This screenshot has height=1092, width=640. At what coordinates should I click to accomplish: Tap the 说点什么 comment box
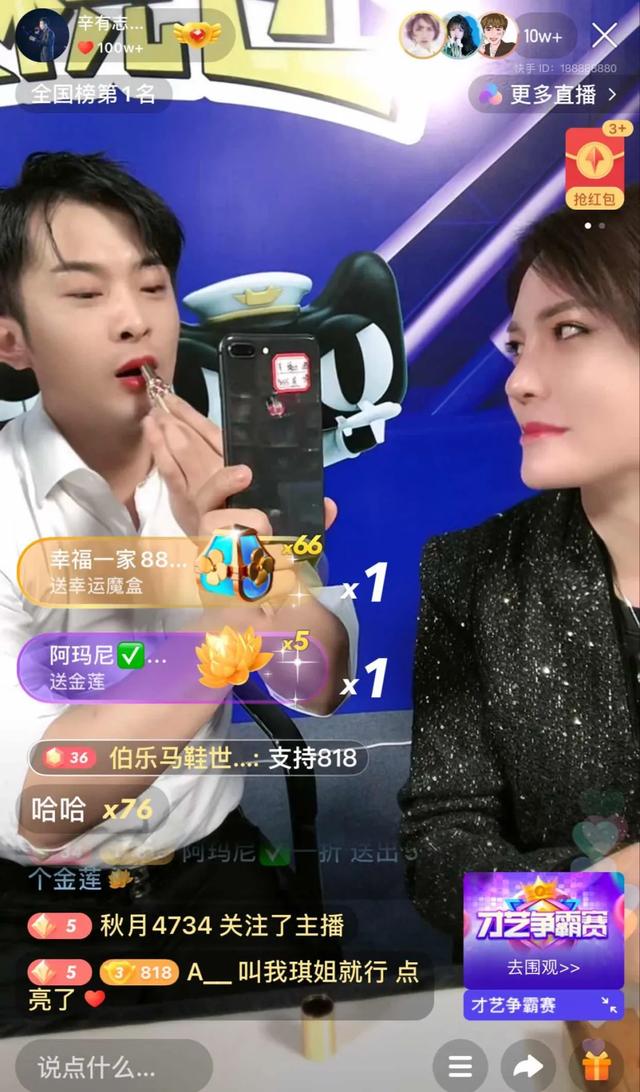click(112, 1066)
